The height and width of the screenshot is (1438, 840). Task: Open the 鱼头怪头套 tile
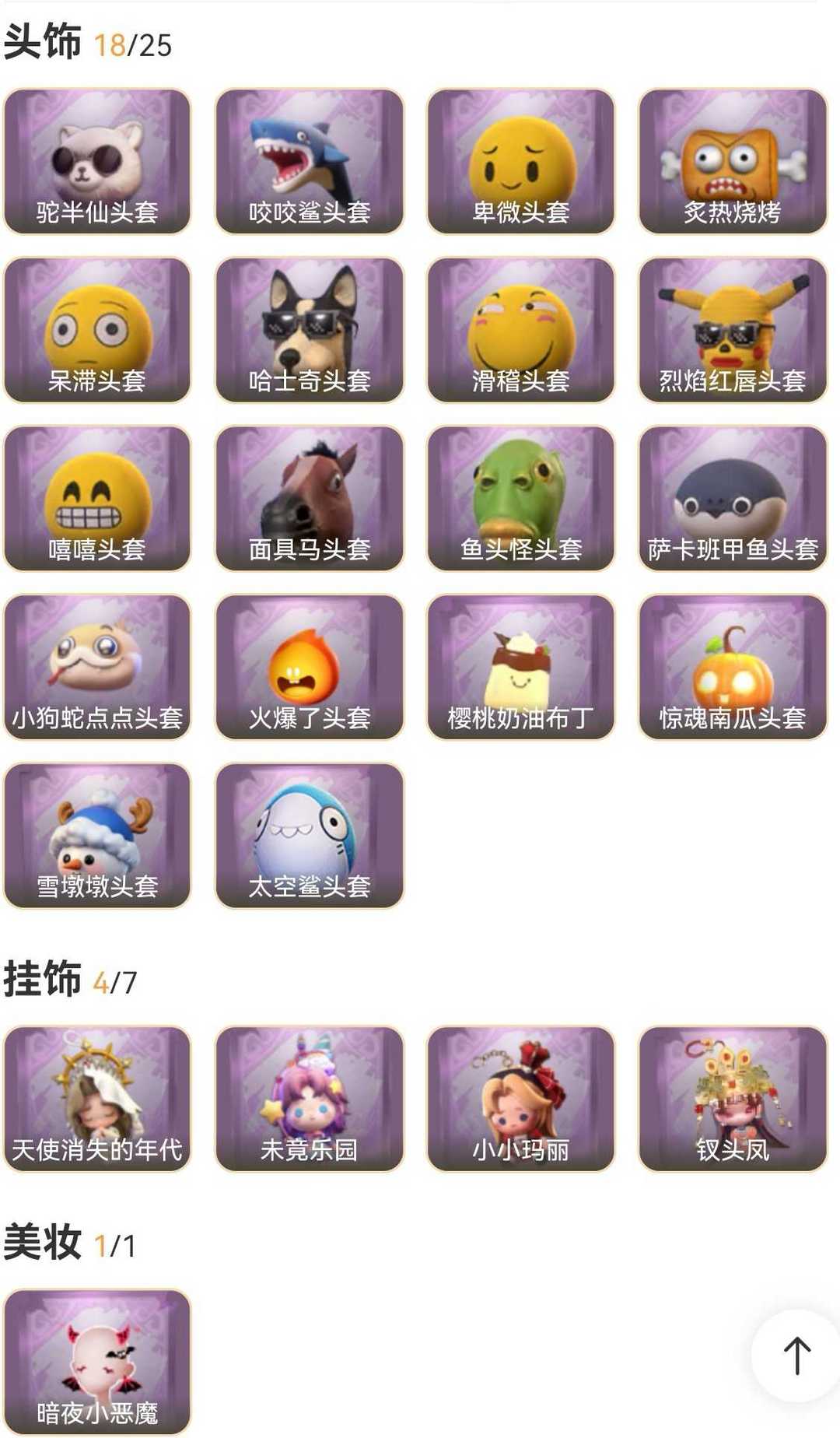point(521,499)
